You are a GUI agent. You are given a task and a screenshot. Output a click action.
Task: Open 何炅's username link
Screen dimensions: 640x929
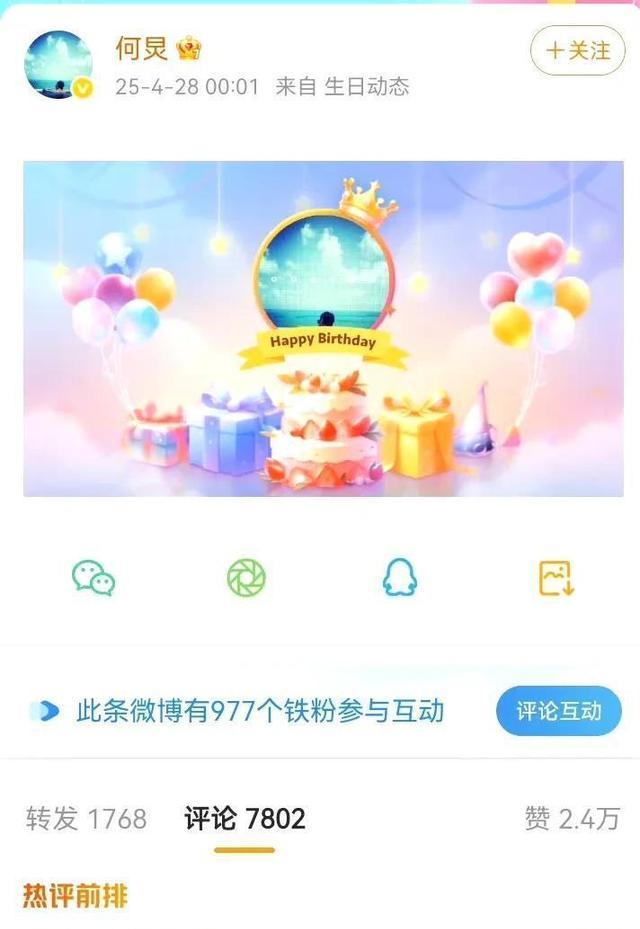point(142,48)
